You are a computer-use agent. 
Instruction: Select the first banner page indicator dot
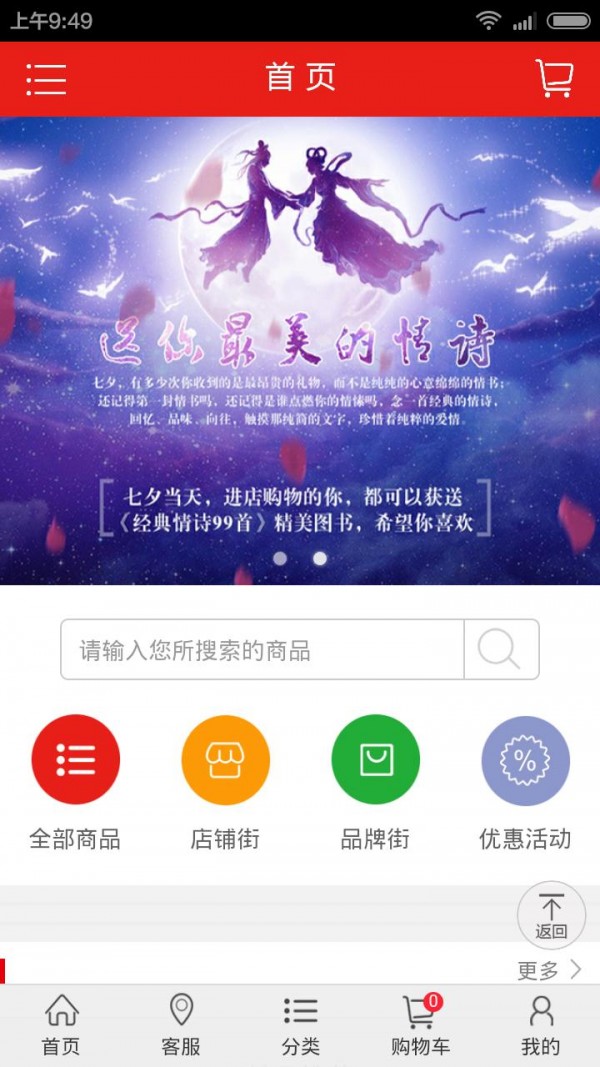(280, 559)
